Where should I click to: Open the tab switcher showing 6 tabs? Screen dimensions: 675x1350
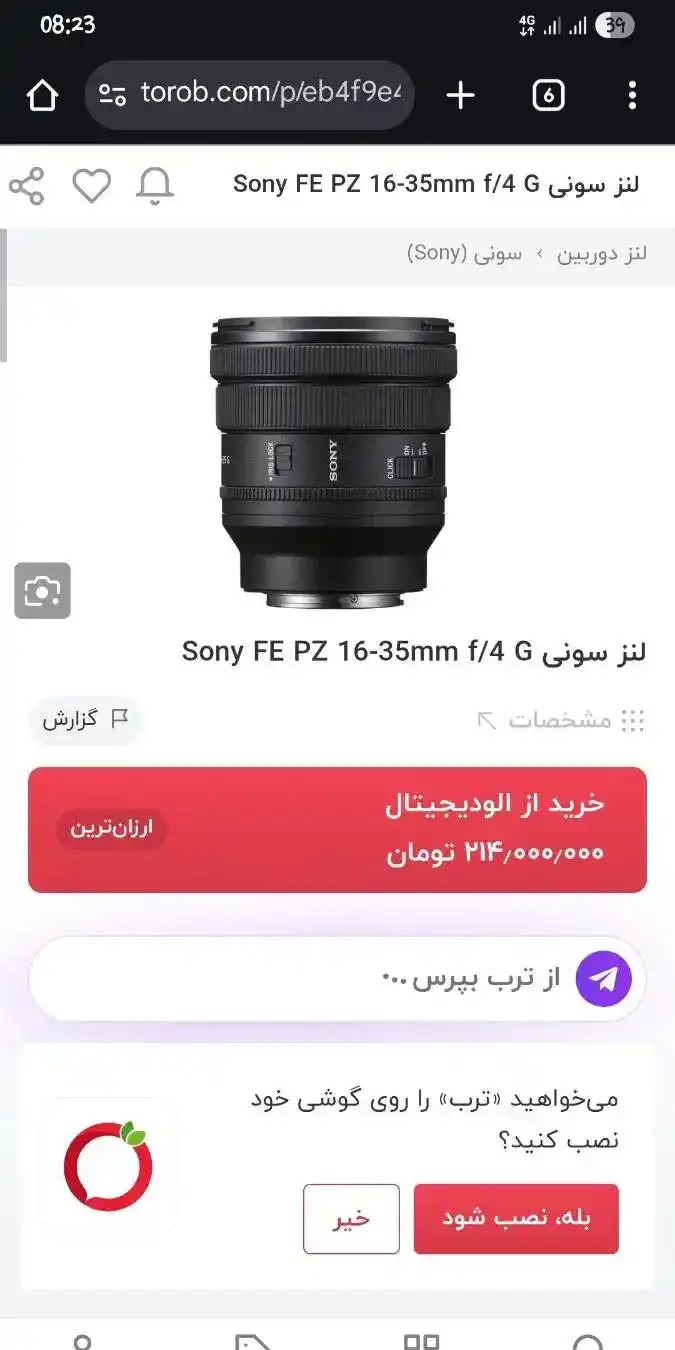pos(548,96)
